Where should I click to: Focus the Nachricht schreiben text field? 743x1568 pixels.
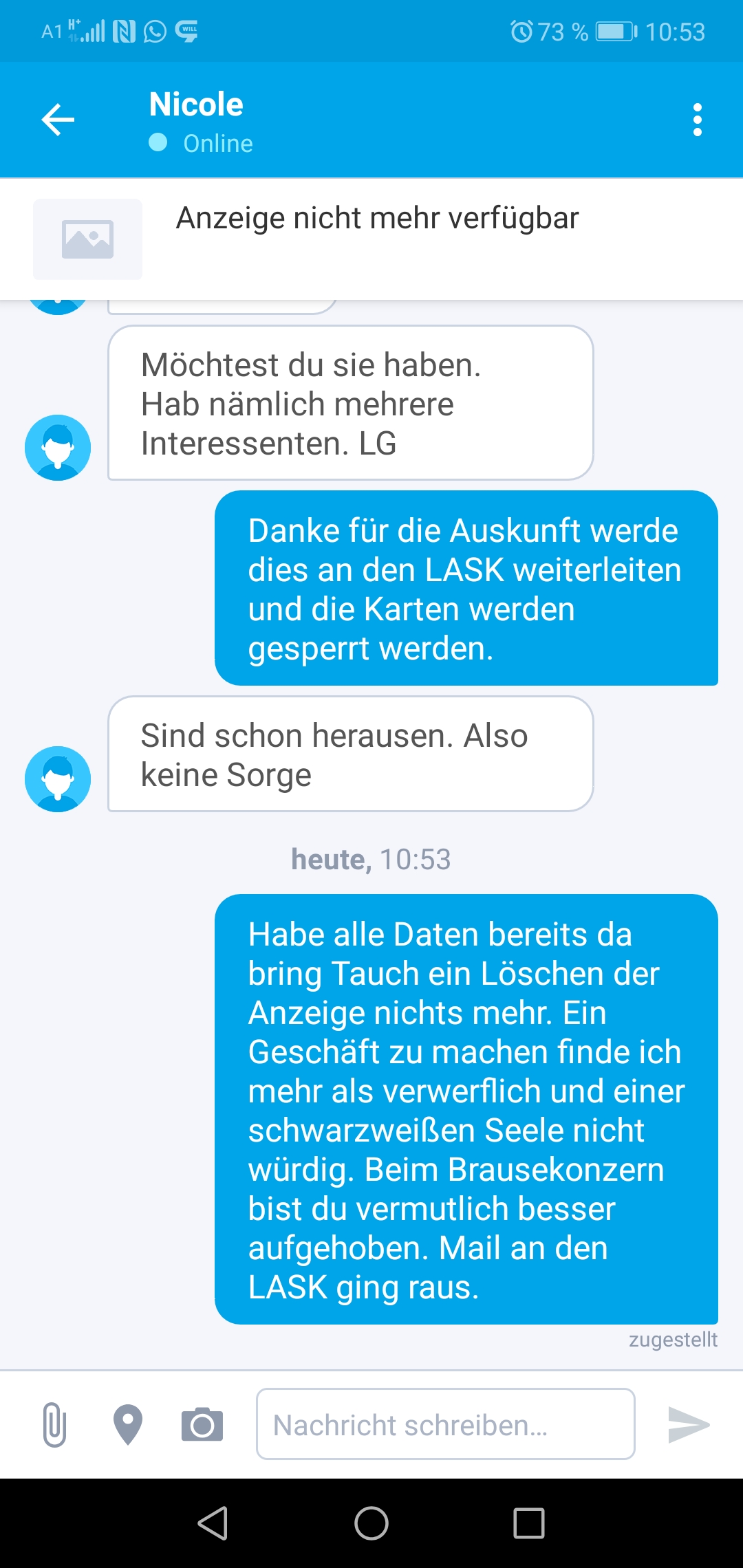446,1424
